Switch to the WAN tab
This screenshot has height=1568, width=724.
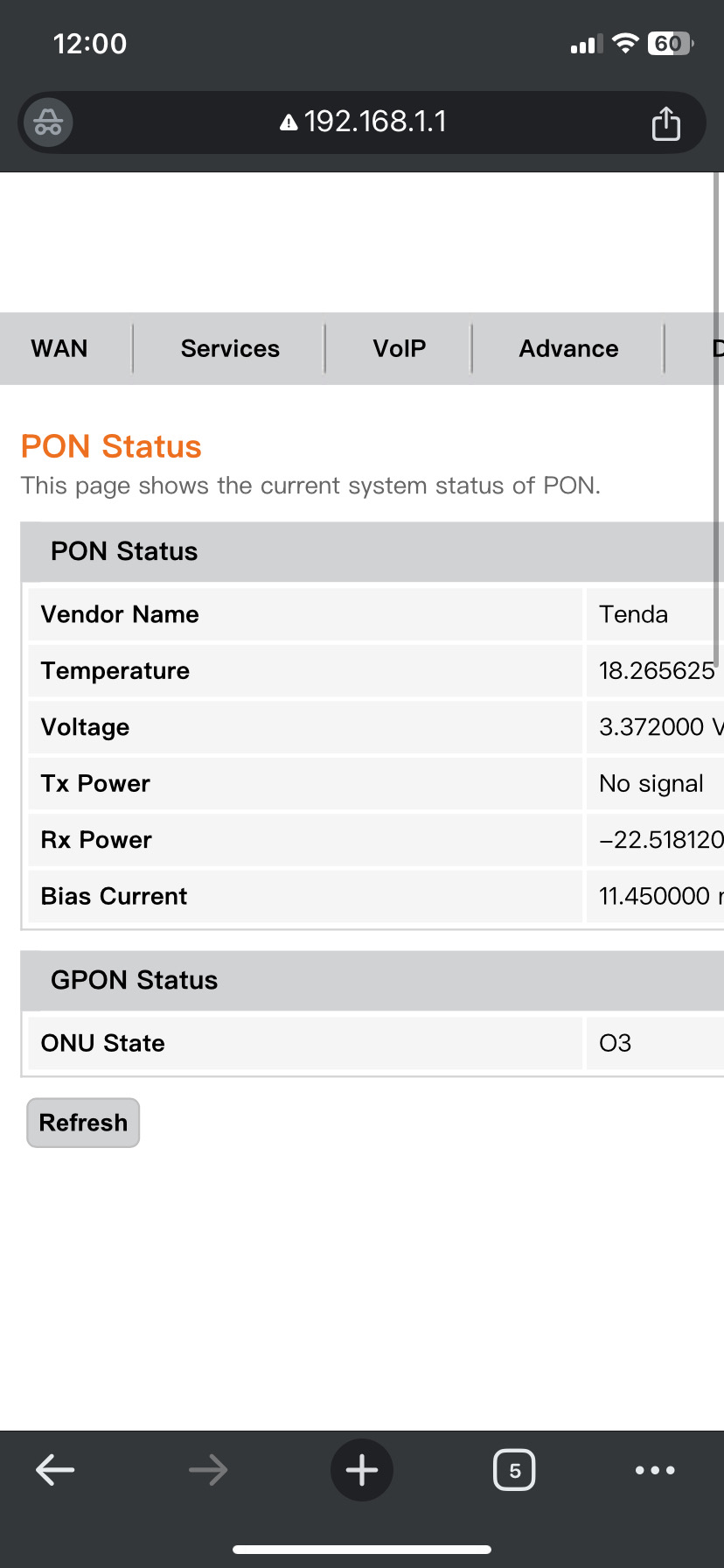(59, 348)
